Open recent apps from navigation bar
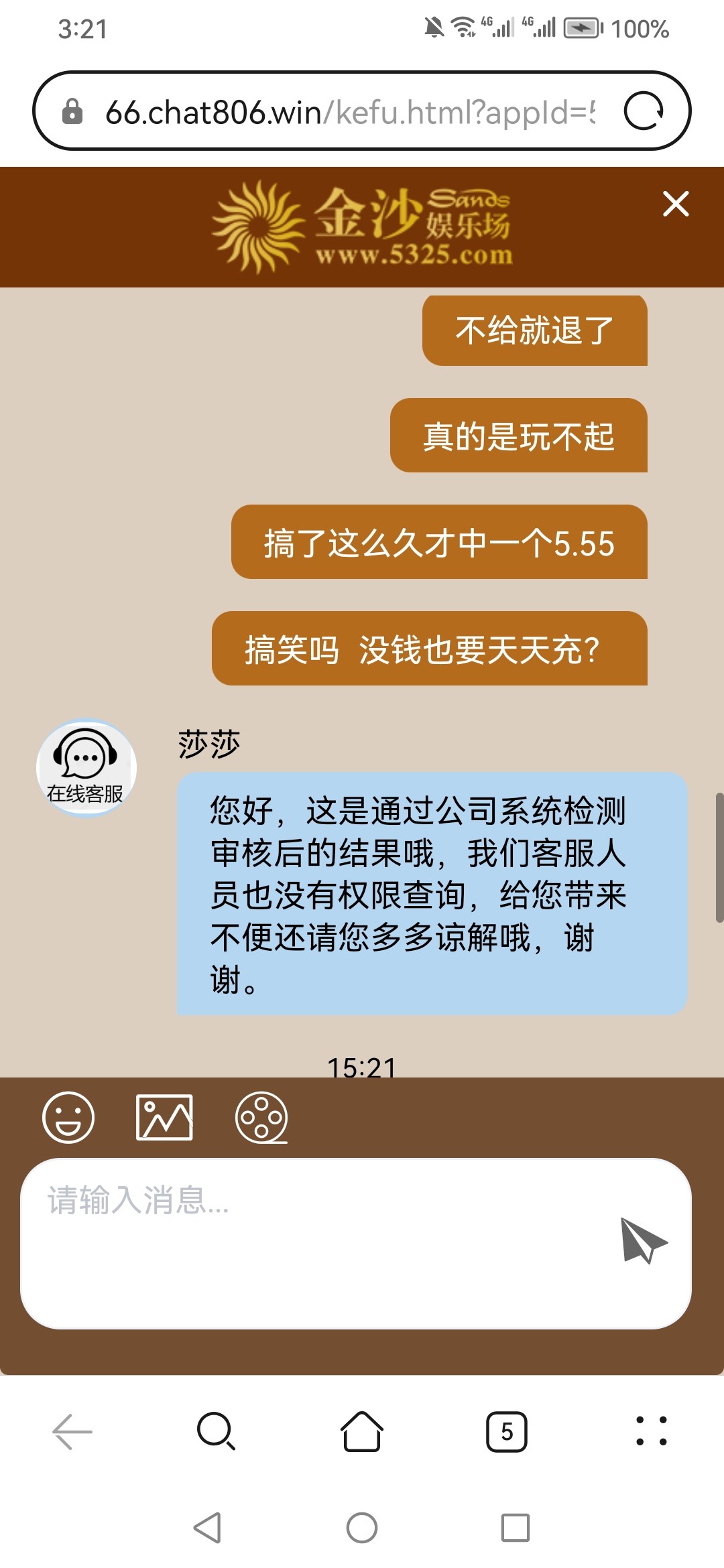 (x=516, y=1528)
